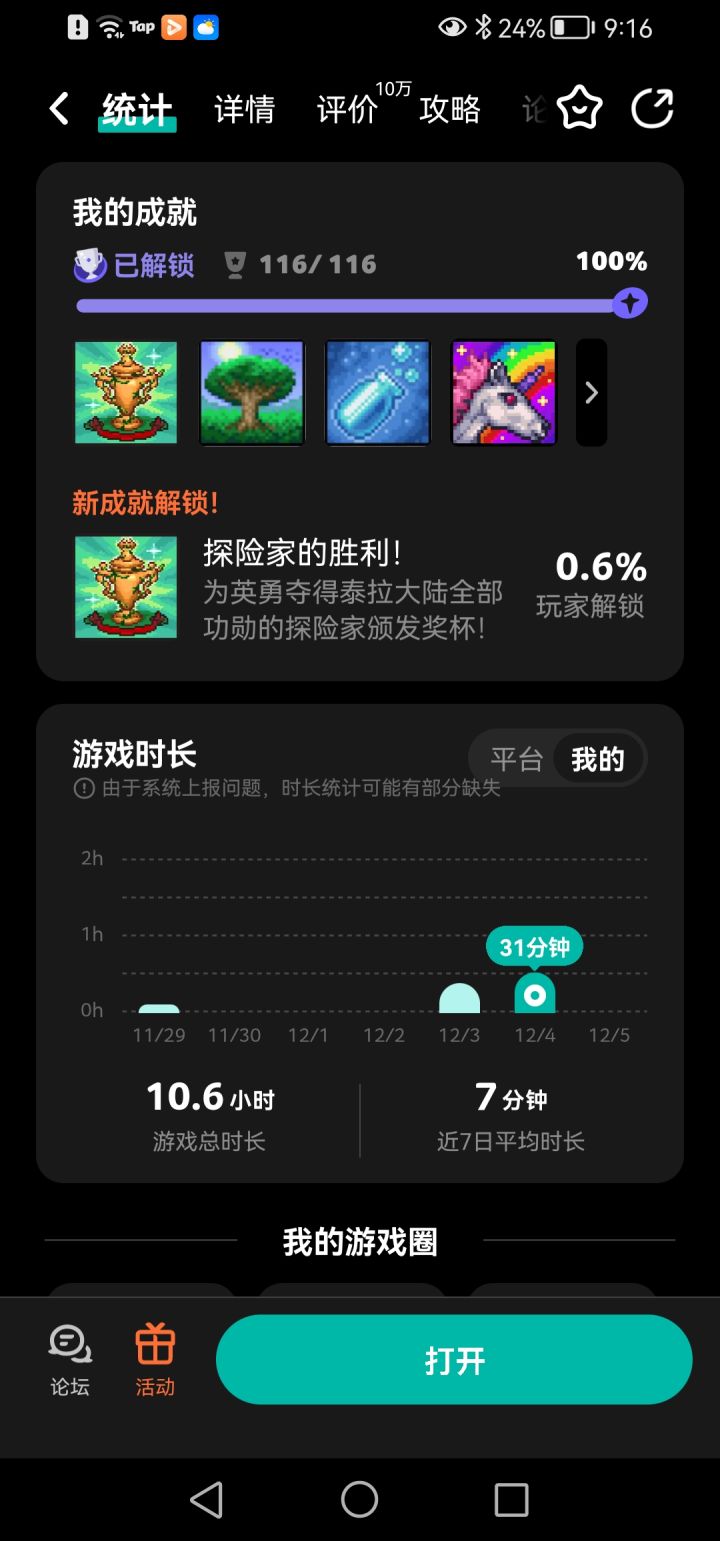
Task: Tap the Android home button
Action: tap(359, 1499)
